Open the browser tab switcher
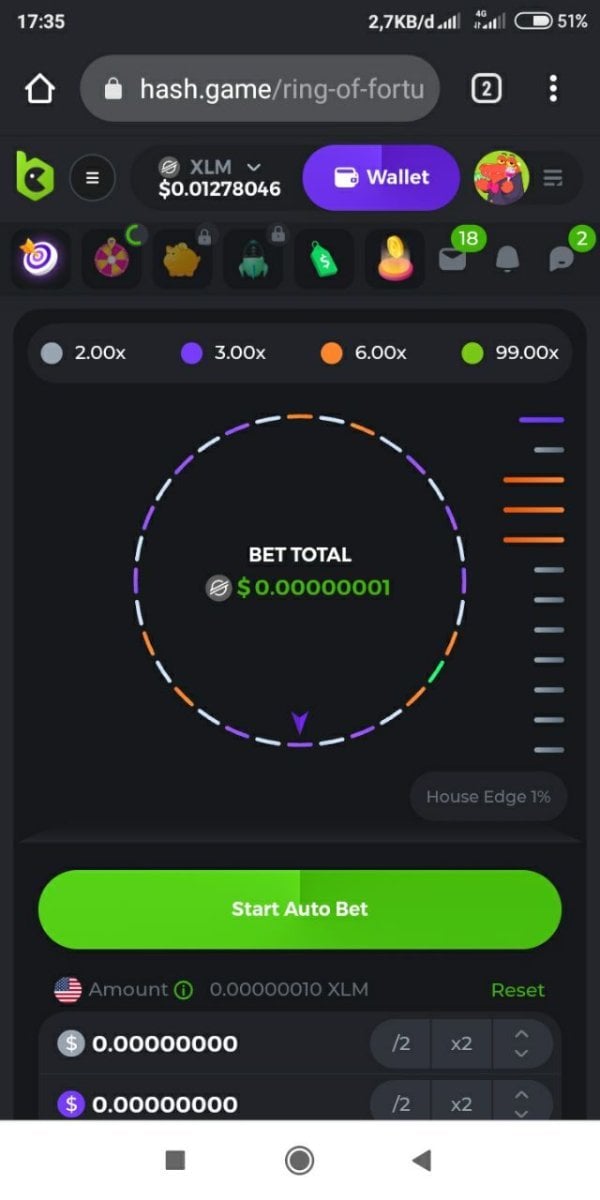600x1200 pixels. 485,89
